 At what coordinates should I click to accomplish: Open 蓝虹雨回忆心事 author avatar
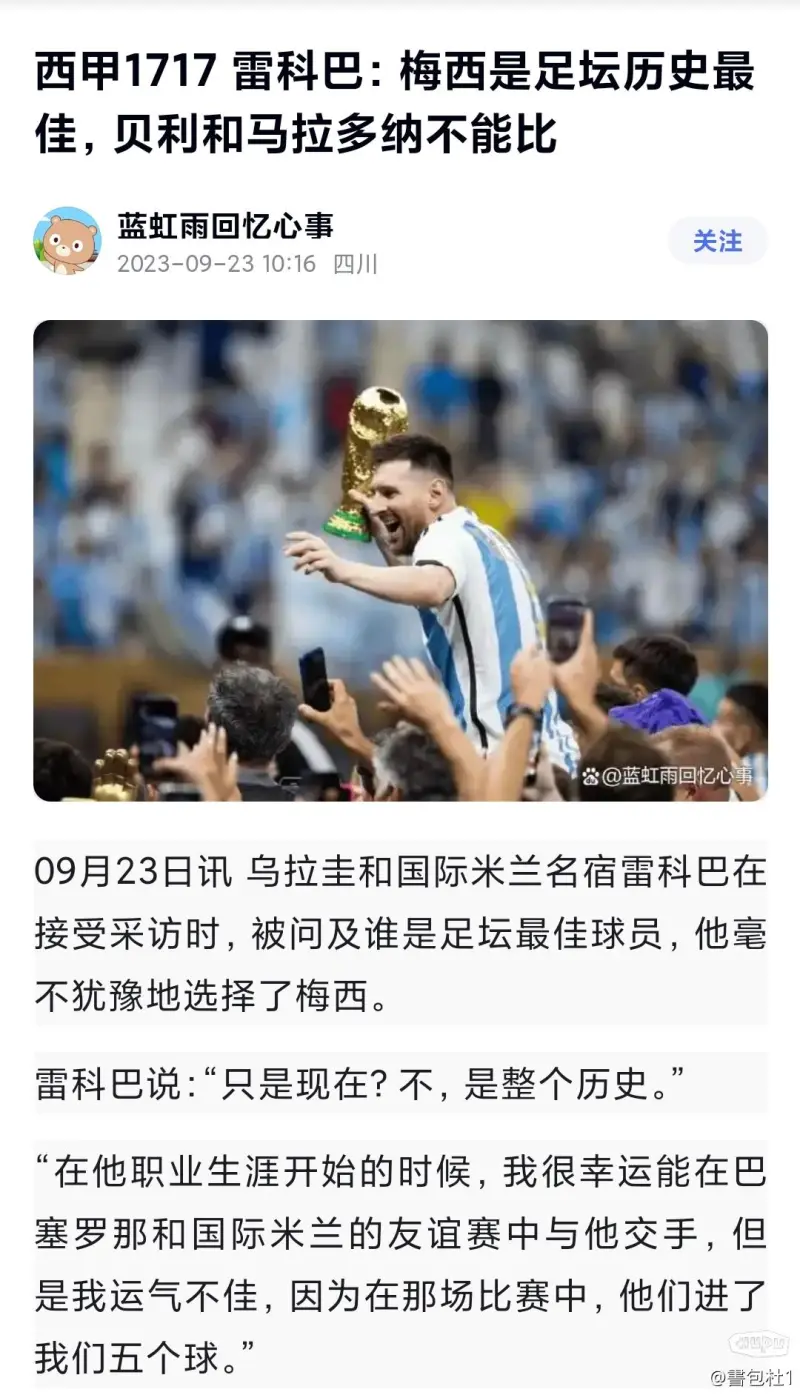tap(67, 241)
